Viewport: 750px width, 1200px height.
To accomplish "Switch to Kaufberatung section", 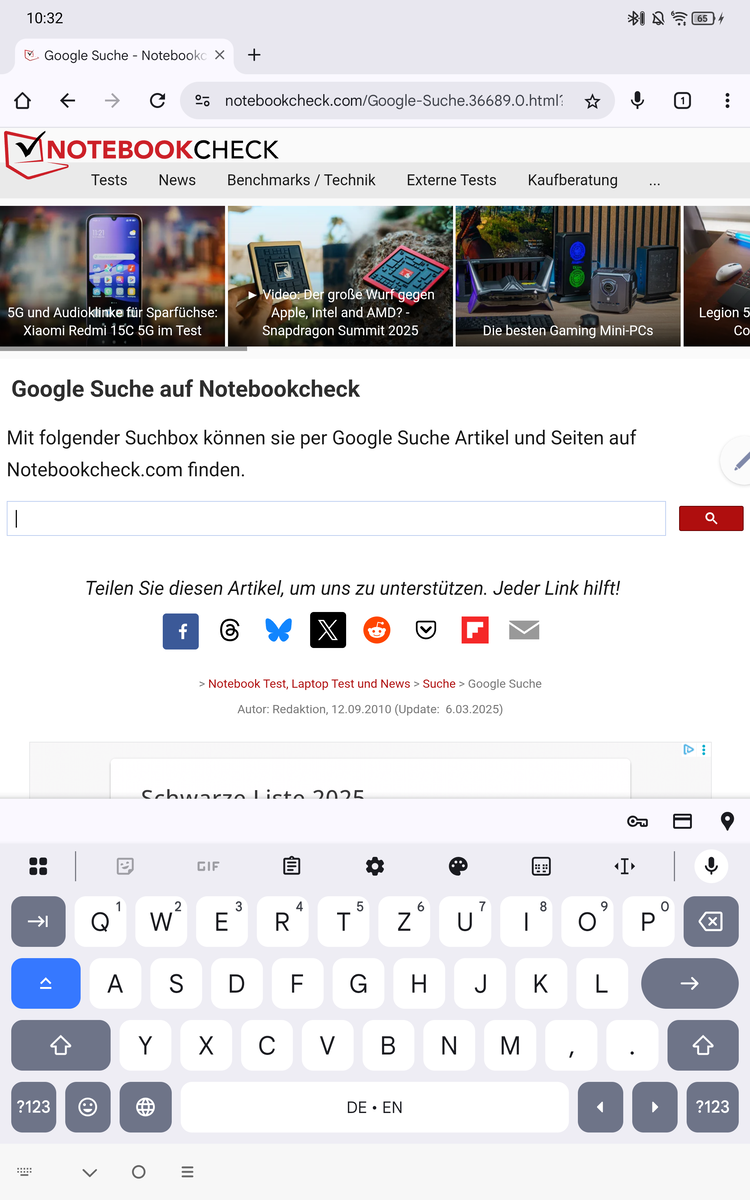I will 572,180.
